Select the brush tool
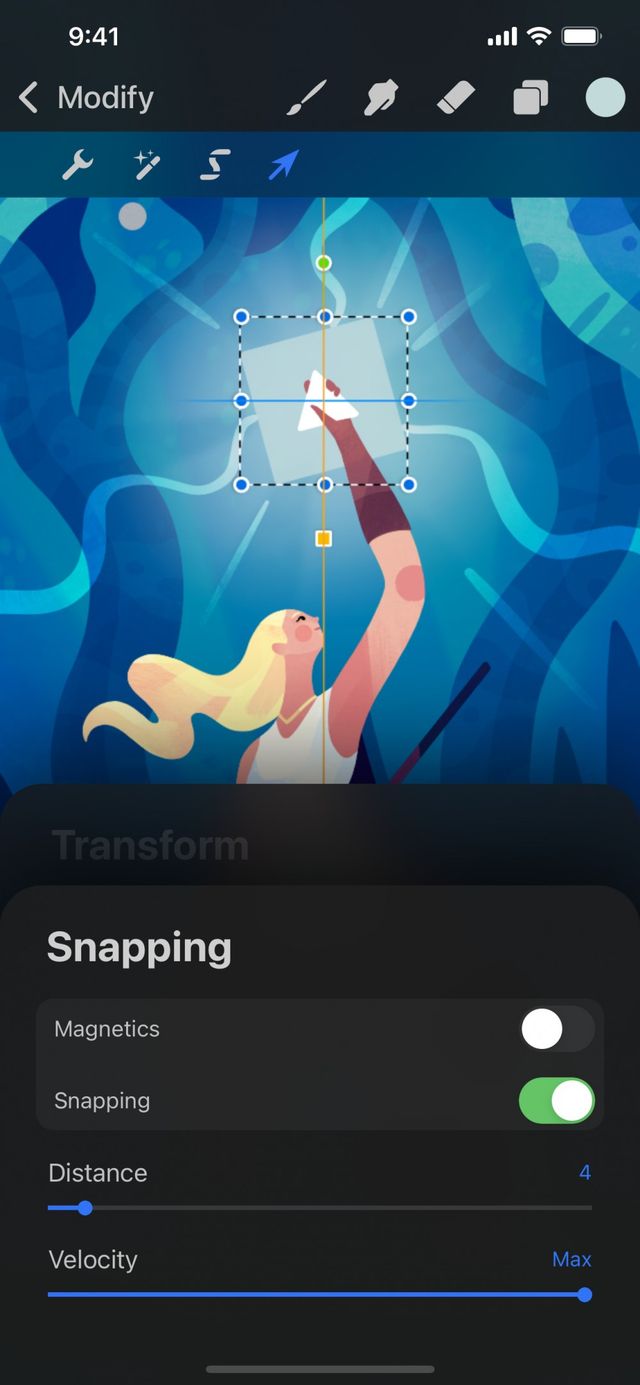 click(x=307, y=98)
